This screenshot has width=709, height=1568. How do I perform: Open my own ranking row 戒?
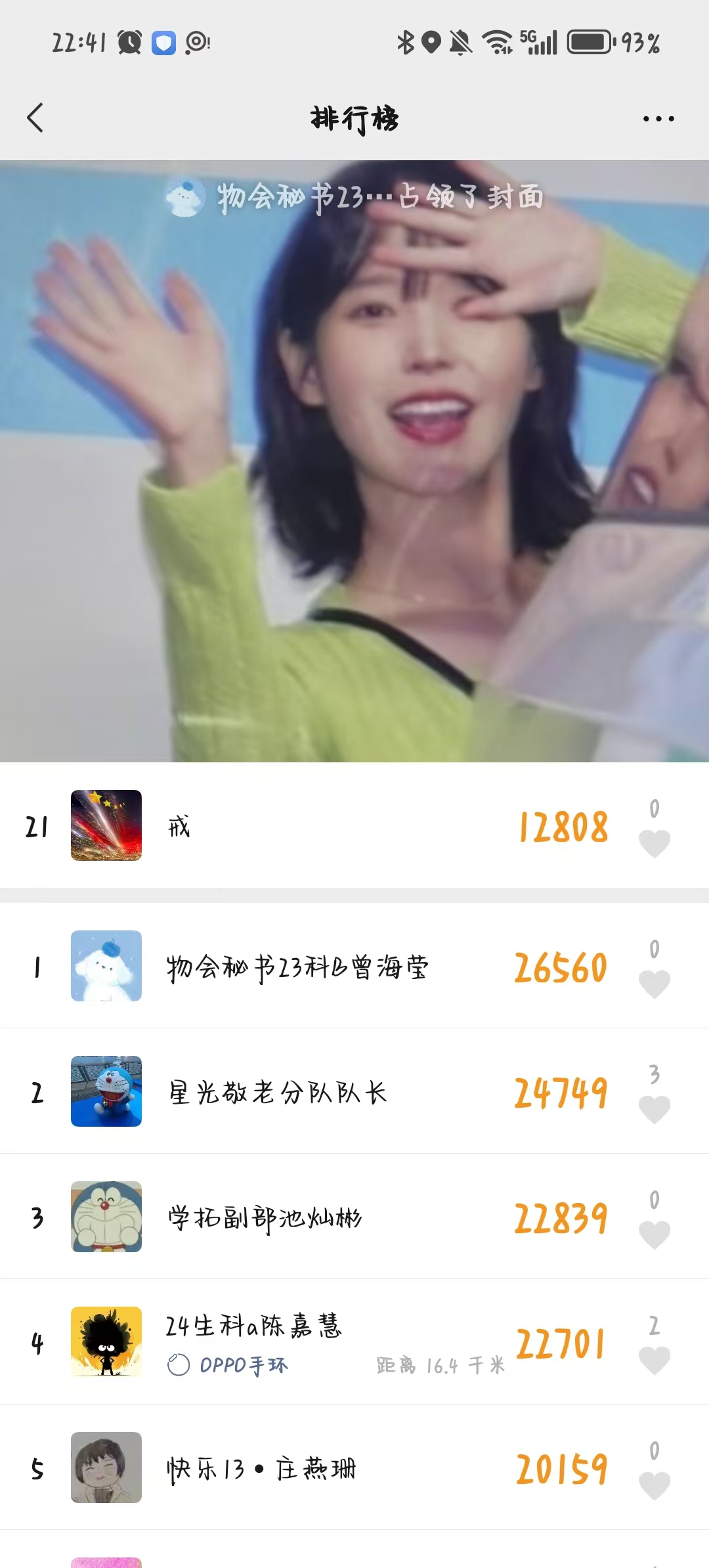(354, 825)
